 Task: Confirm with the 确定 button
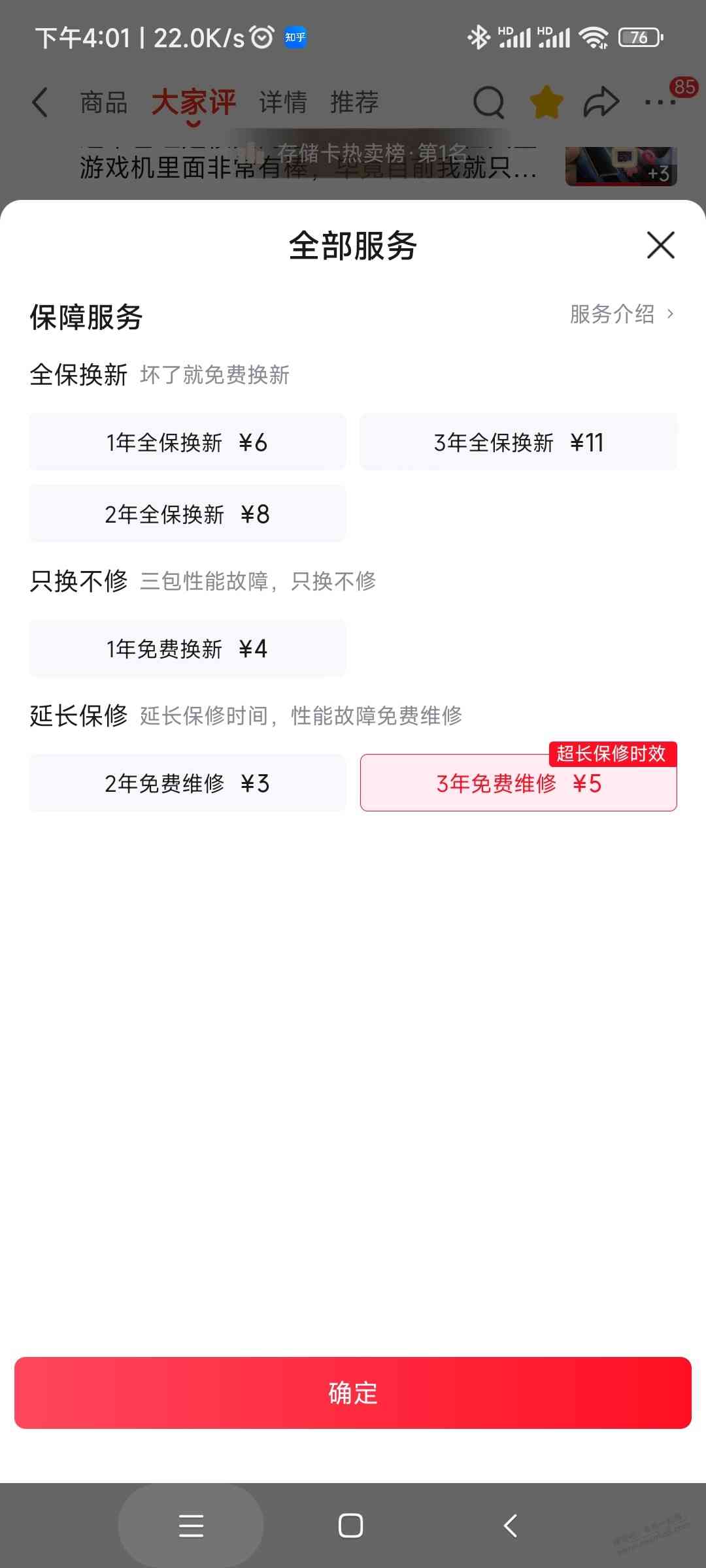pyautogui.click(x=353, y=1392)
